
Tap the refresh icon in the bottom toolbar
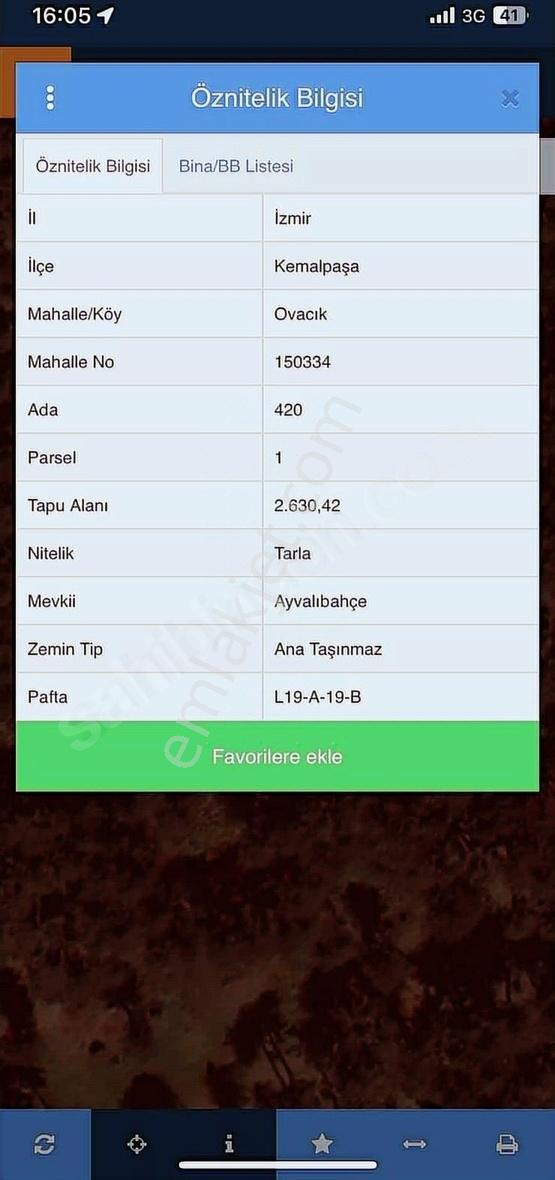click(x=44, y=1145)
